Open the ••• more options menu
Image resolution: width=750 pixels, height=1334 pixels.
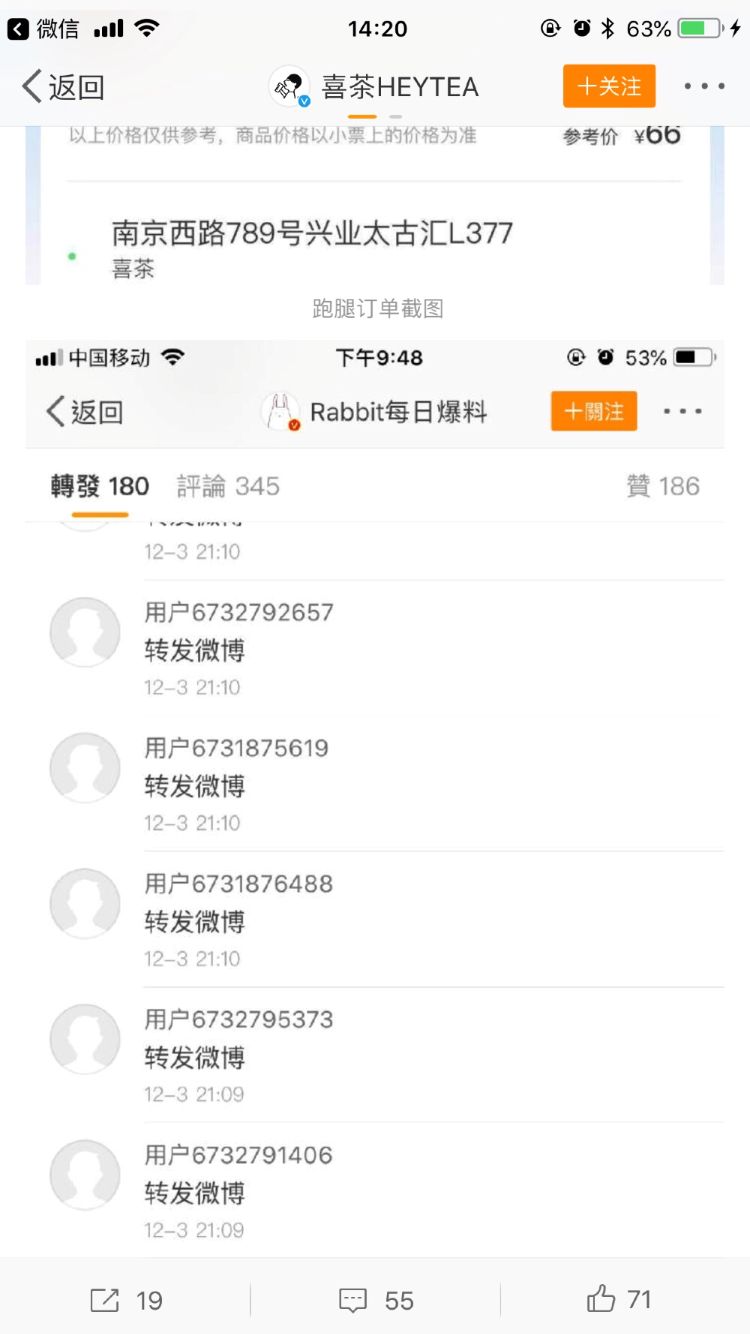(705, 88)
